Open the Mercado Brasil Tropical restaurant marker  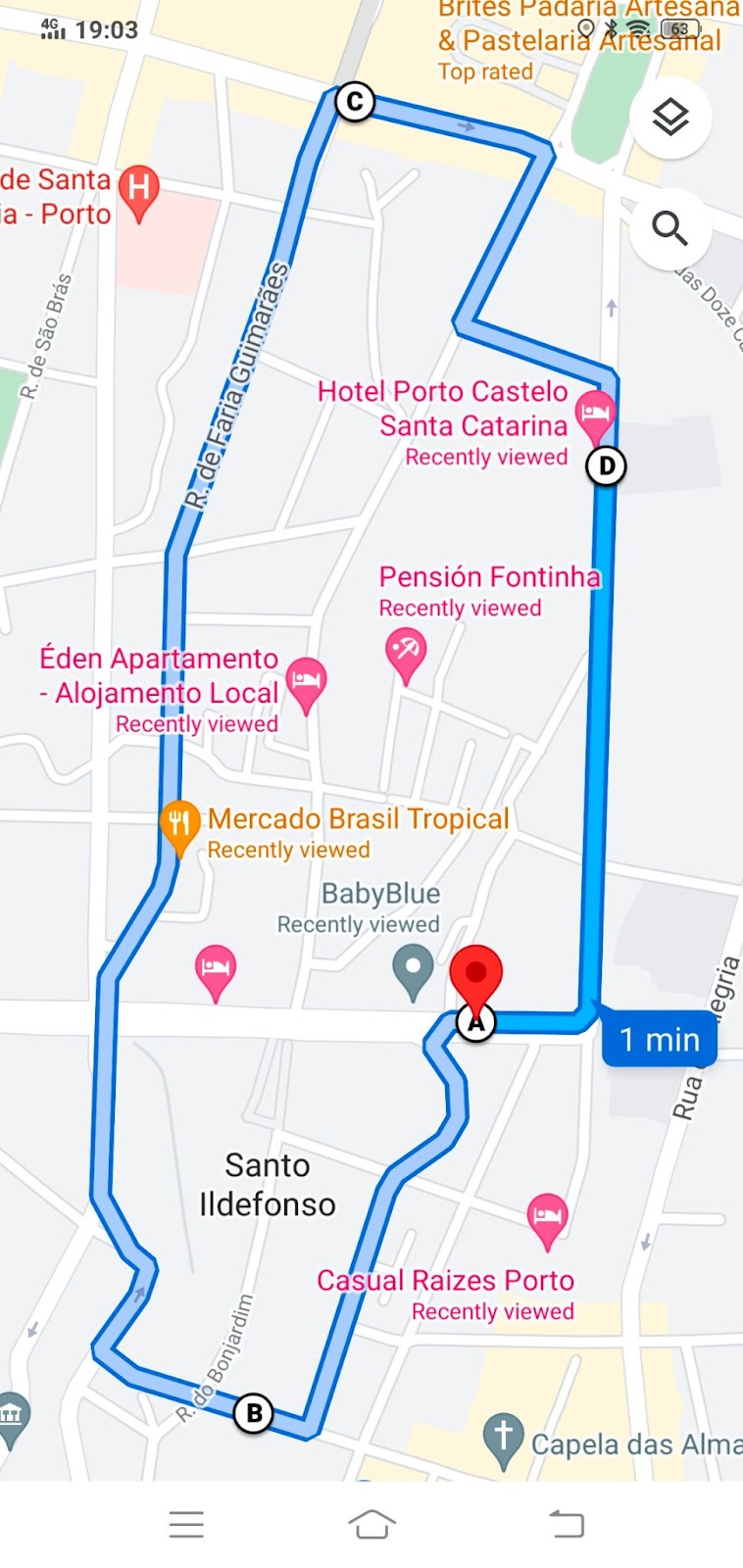179,828
